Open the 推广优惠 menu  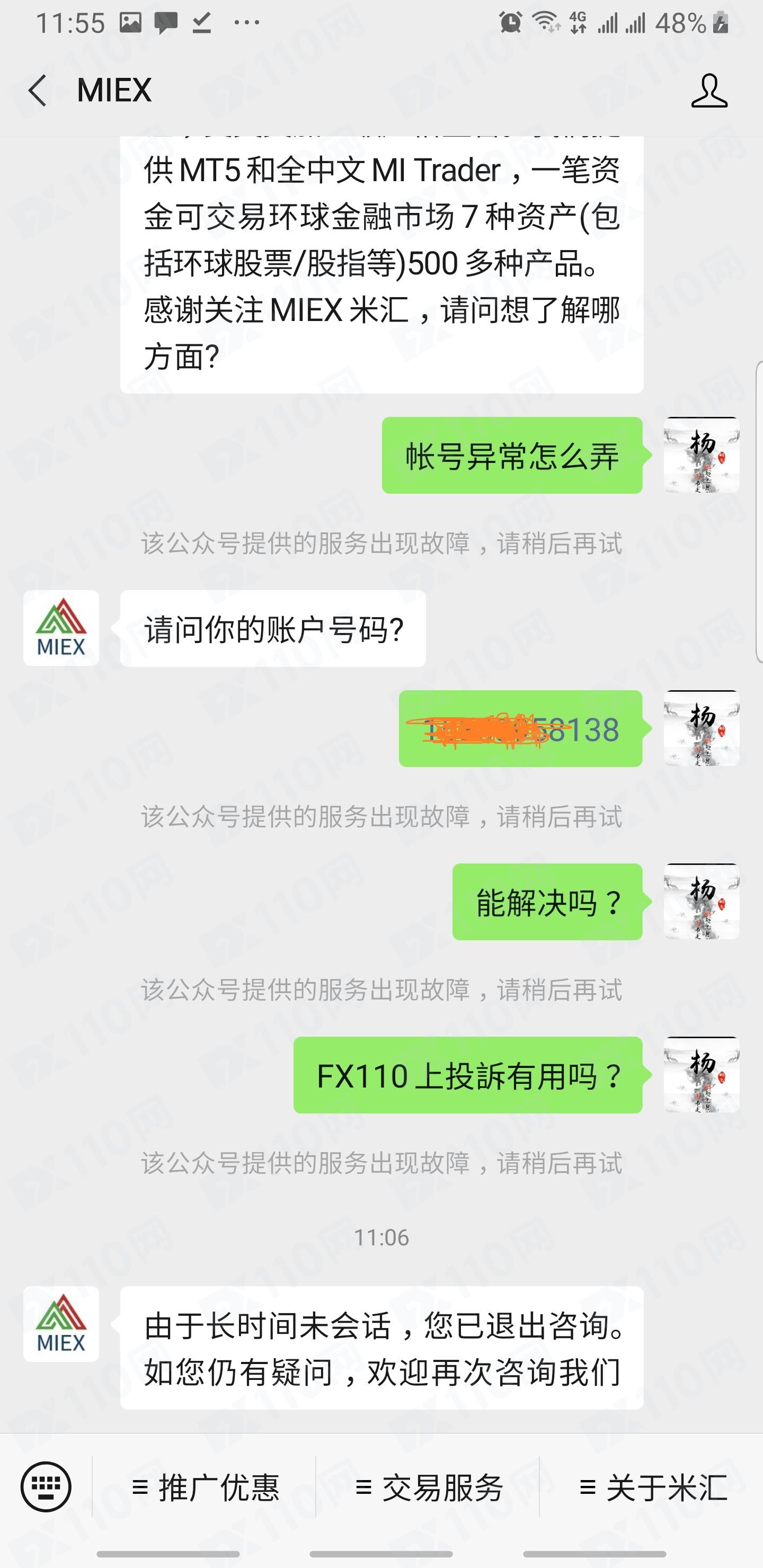205,1487
